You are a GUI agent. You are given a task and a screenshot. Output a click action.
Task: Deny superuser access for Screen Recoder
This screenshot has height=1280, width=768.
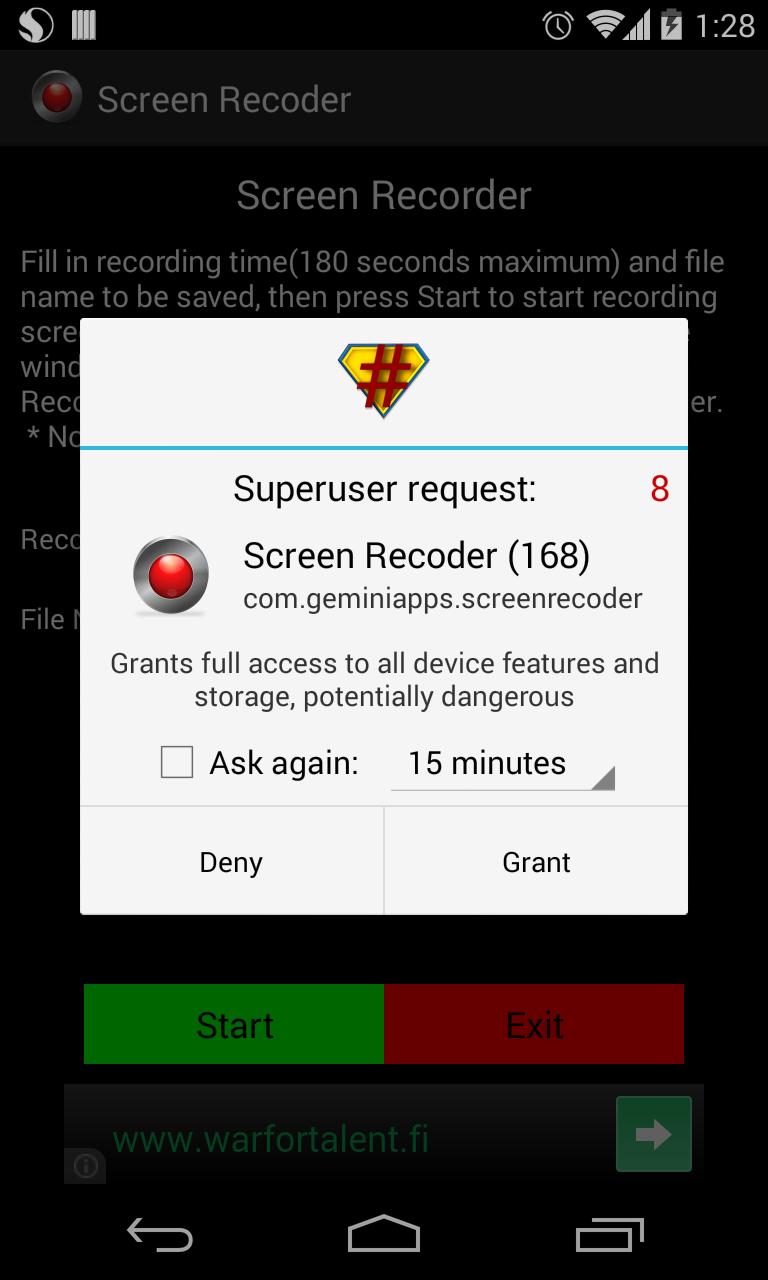click(x=230, y=861)
